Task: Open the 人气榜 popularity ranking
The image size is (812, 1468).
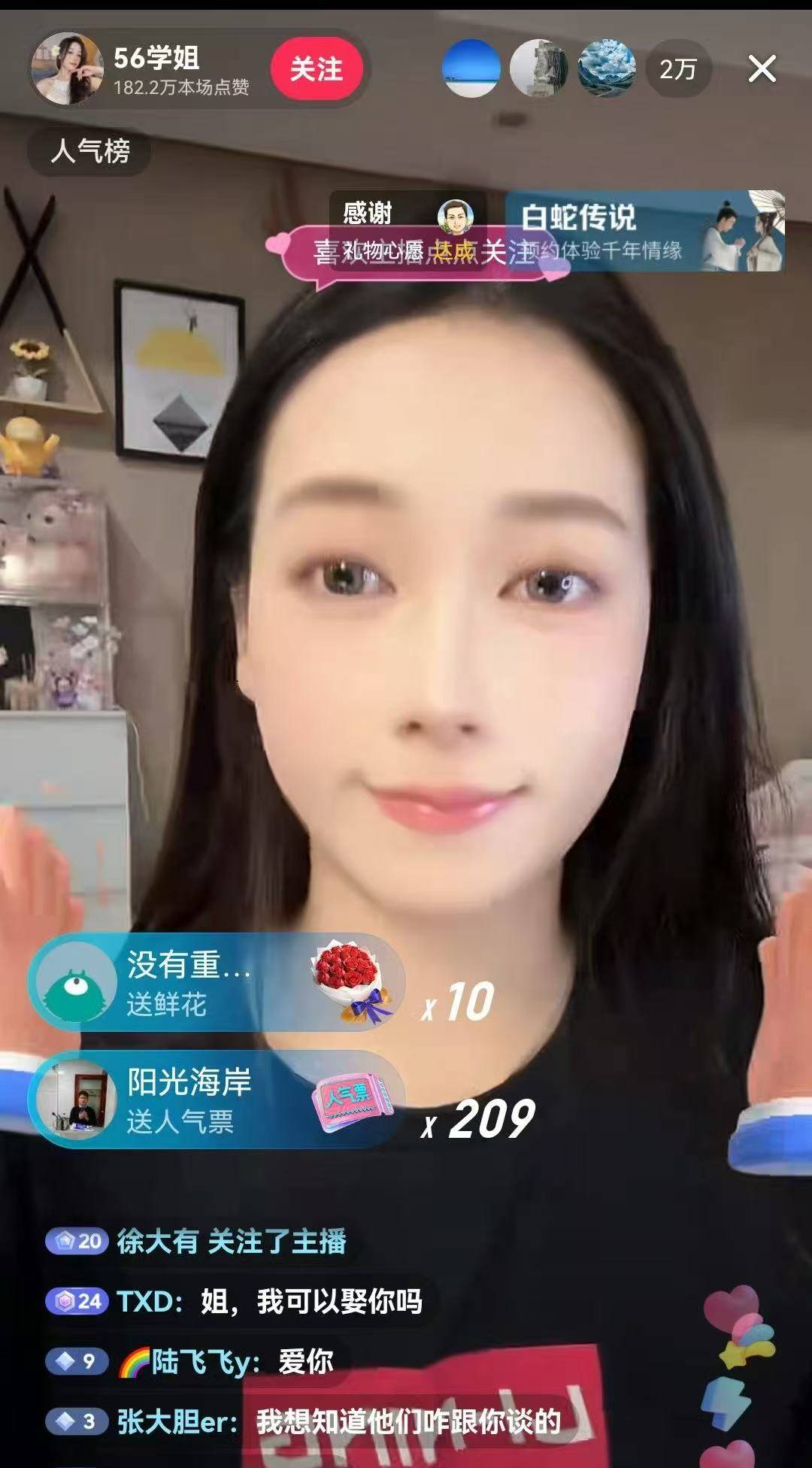Action: pyautogui.click(x=89, y=151)
